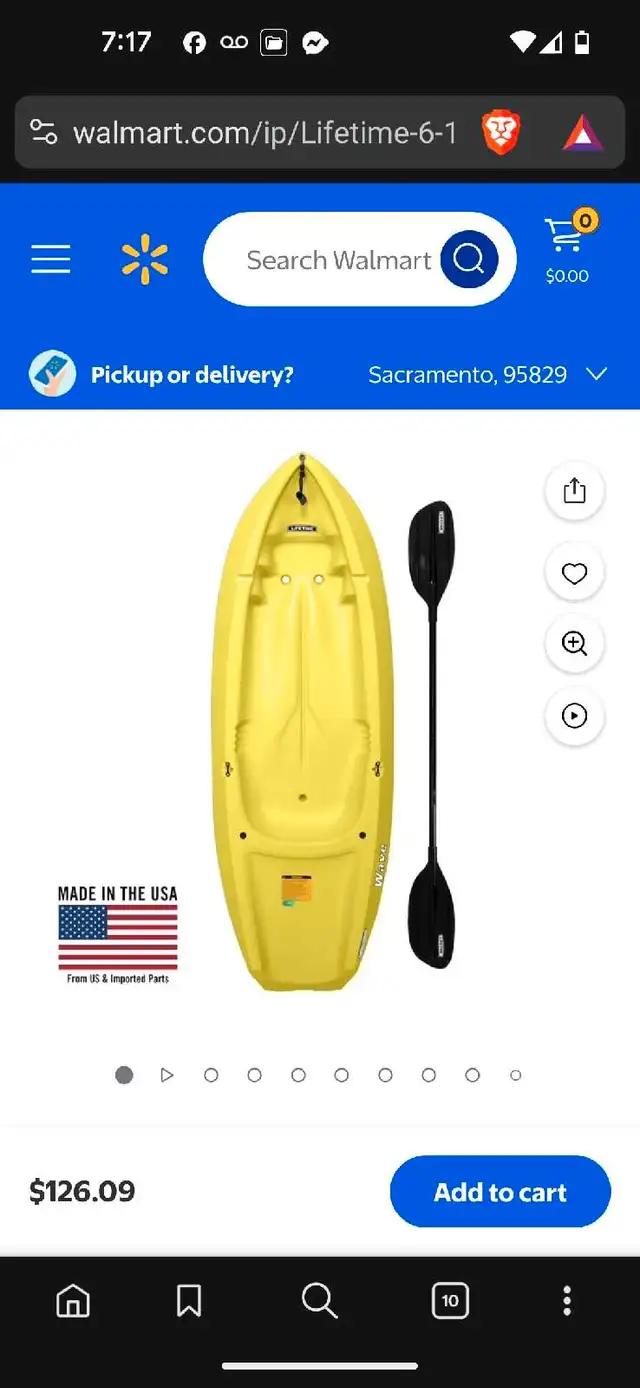Go to the Walmart home logo

[x=145, y=260]
